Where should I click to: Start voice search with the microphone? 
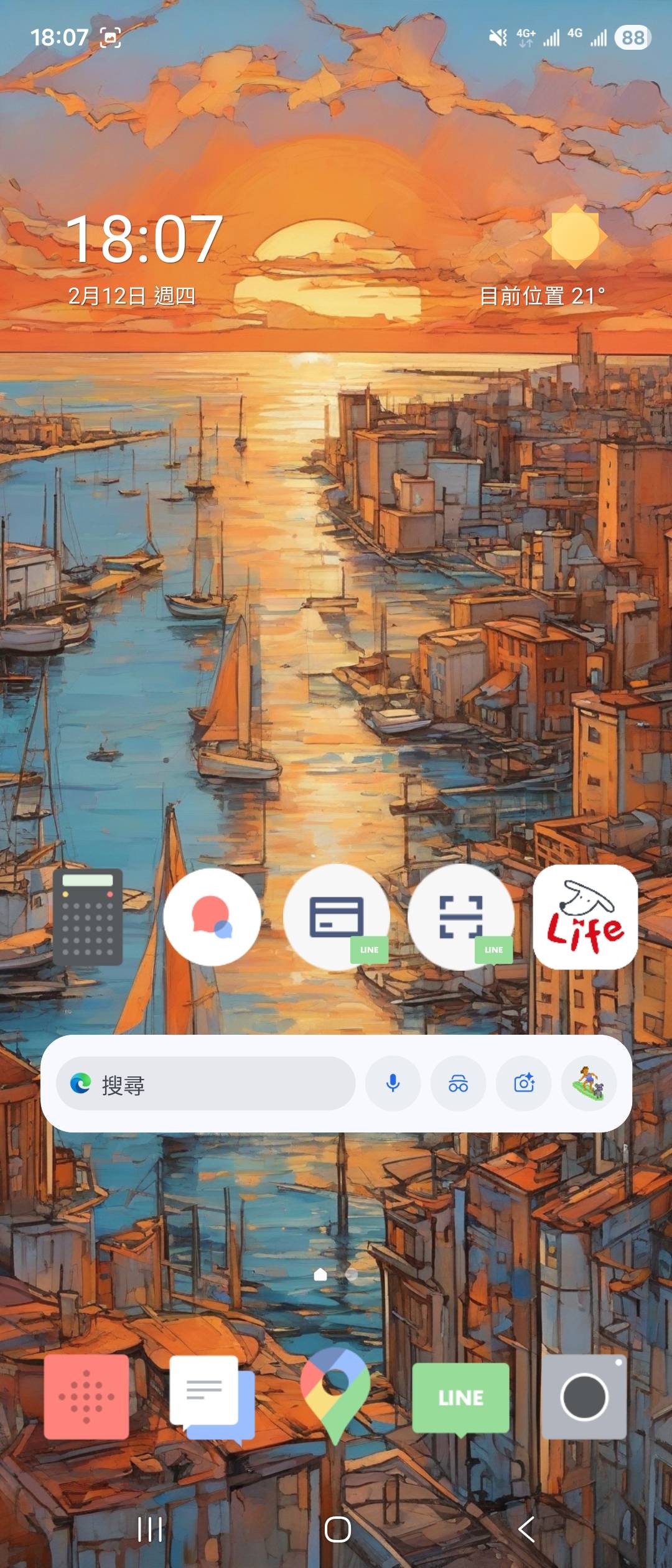point(393,1083)
